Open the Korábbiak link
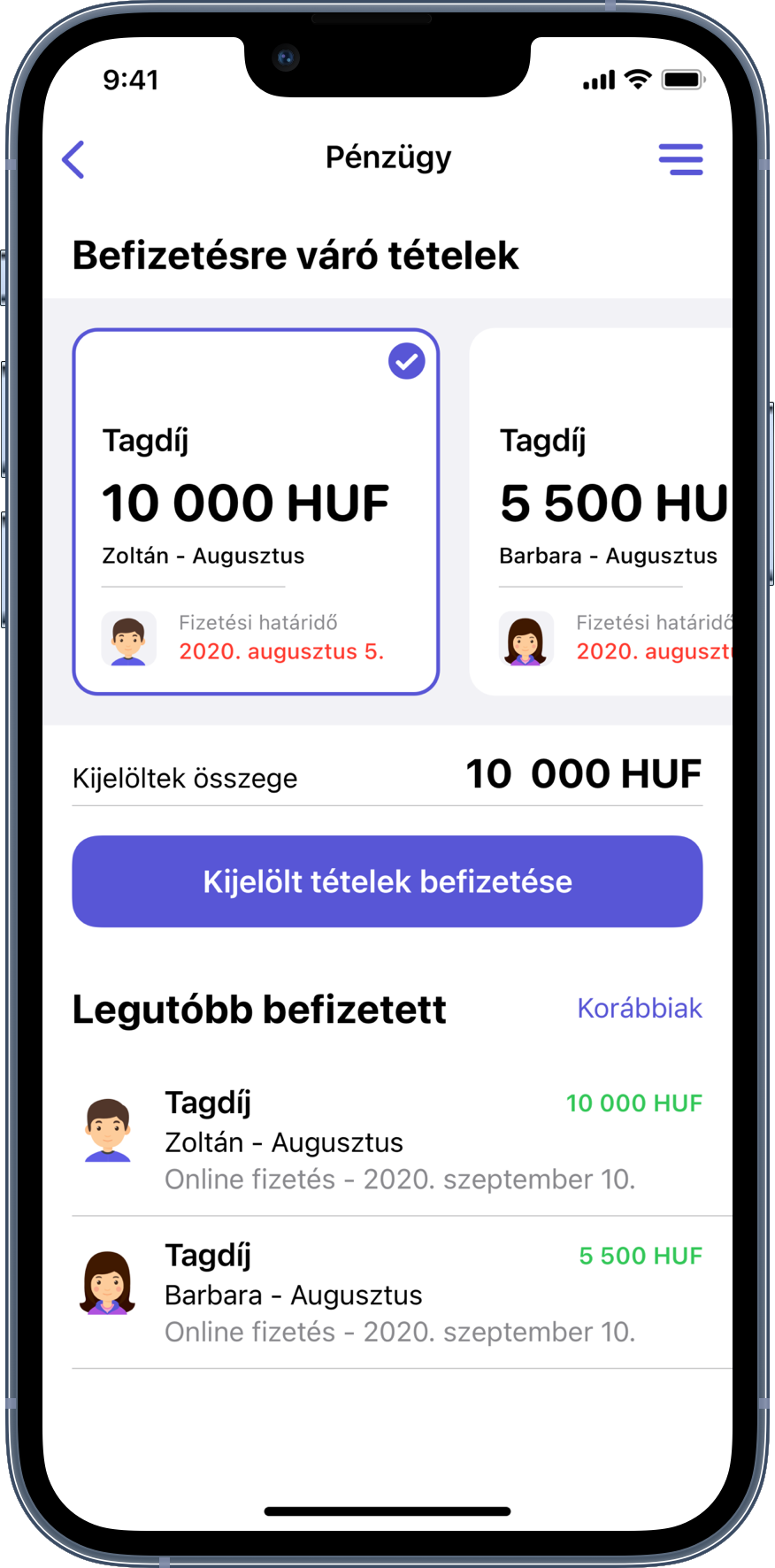Viewport: 775px width, 1568px height. 639,1008
